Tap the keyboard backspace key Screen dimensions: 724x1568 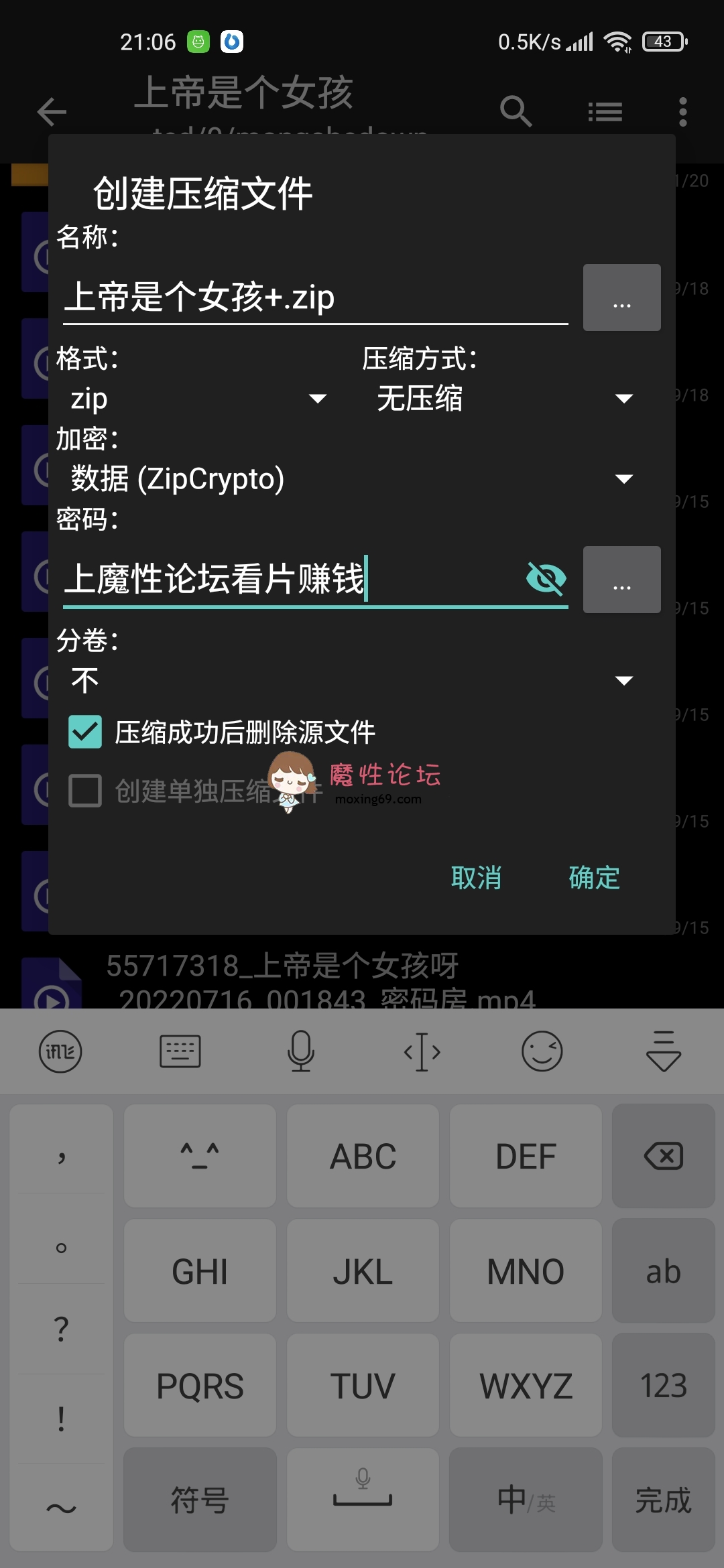click(663, 1157)
